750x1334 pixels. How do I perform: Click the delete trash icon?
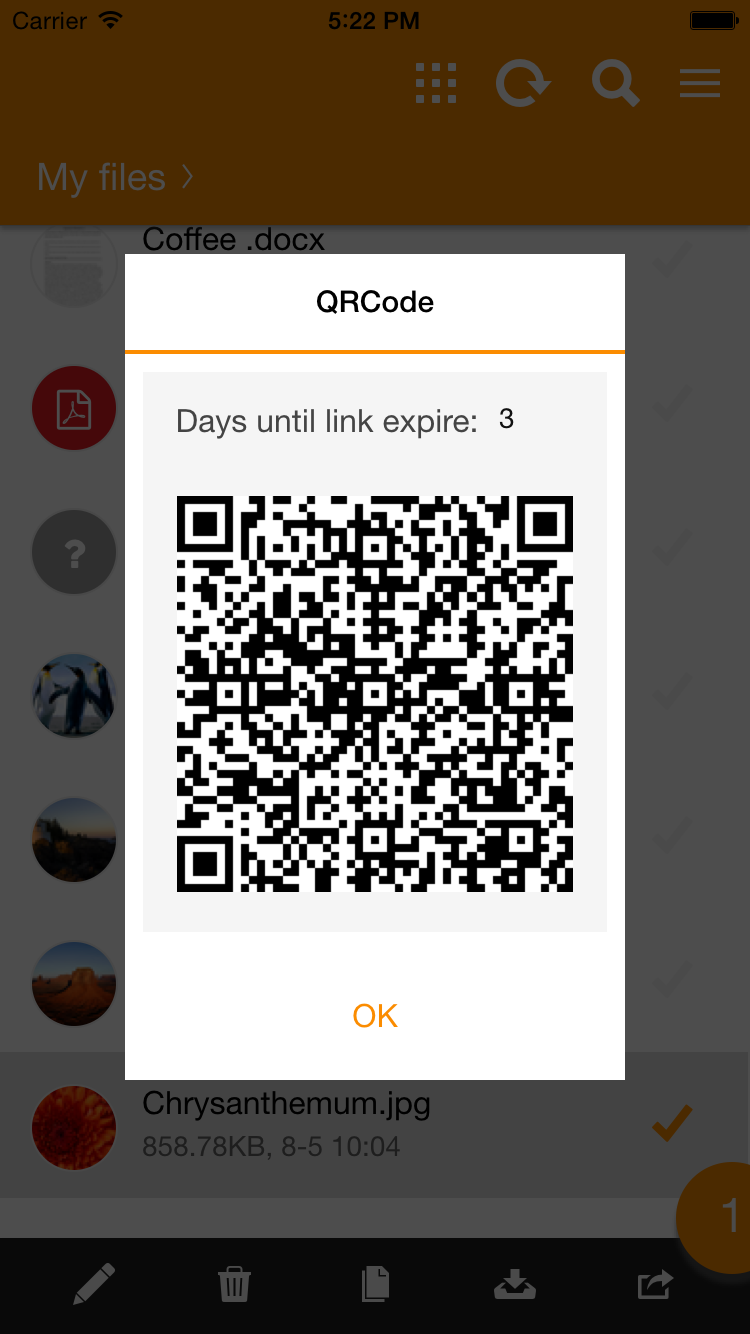click(x=234, y=1284)
